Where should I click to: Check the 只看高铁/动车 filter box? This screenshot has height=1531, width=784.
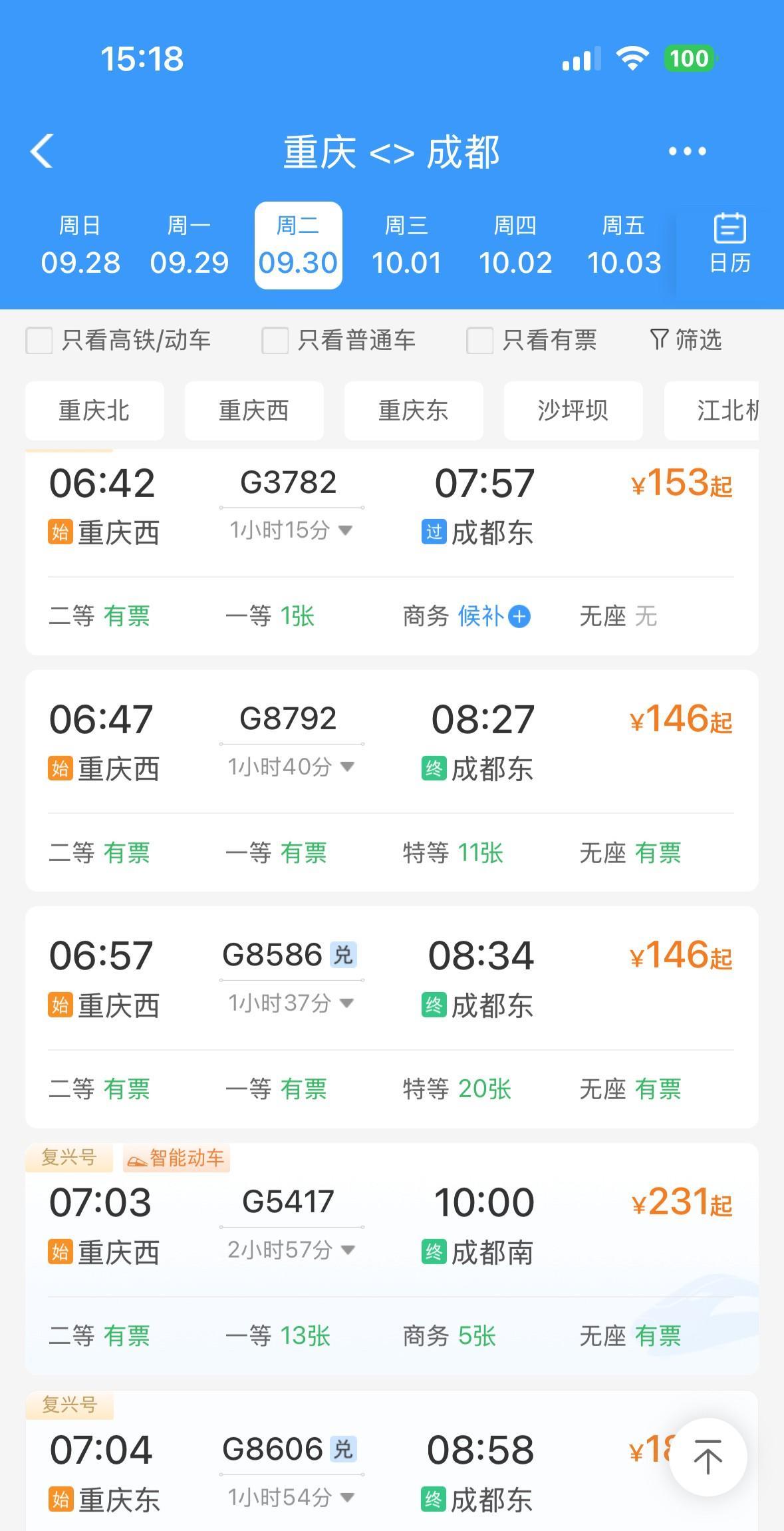39,341
